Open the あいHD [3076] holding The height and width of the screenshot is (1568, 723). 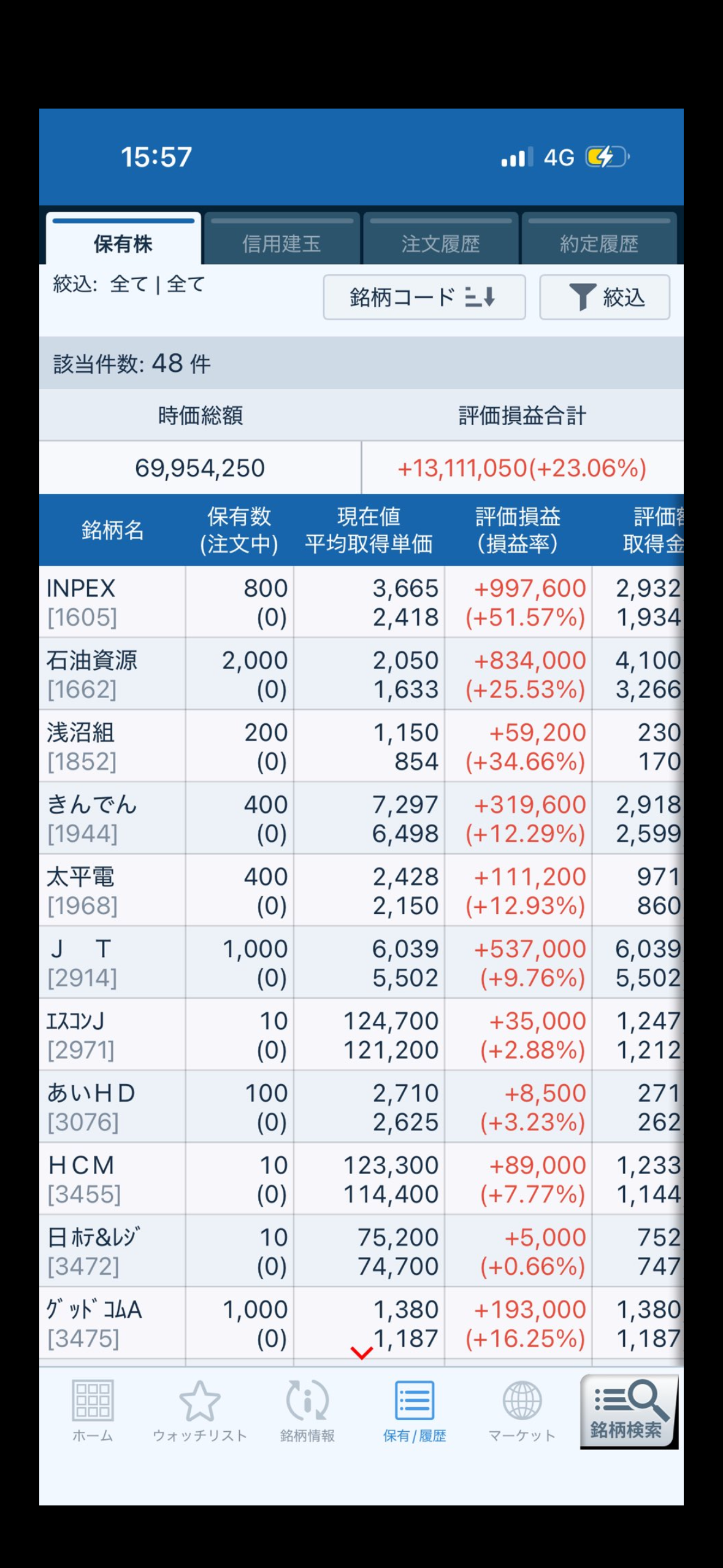coord(112,1107)
